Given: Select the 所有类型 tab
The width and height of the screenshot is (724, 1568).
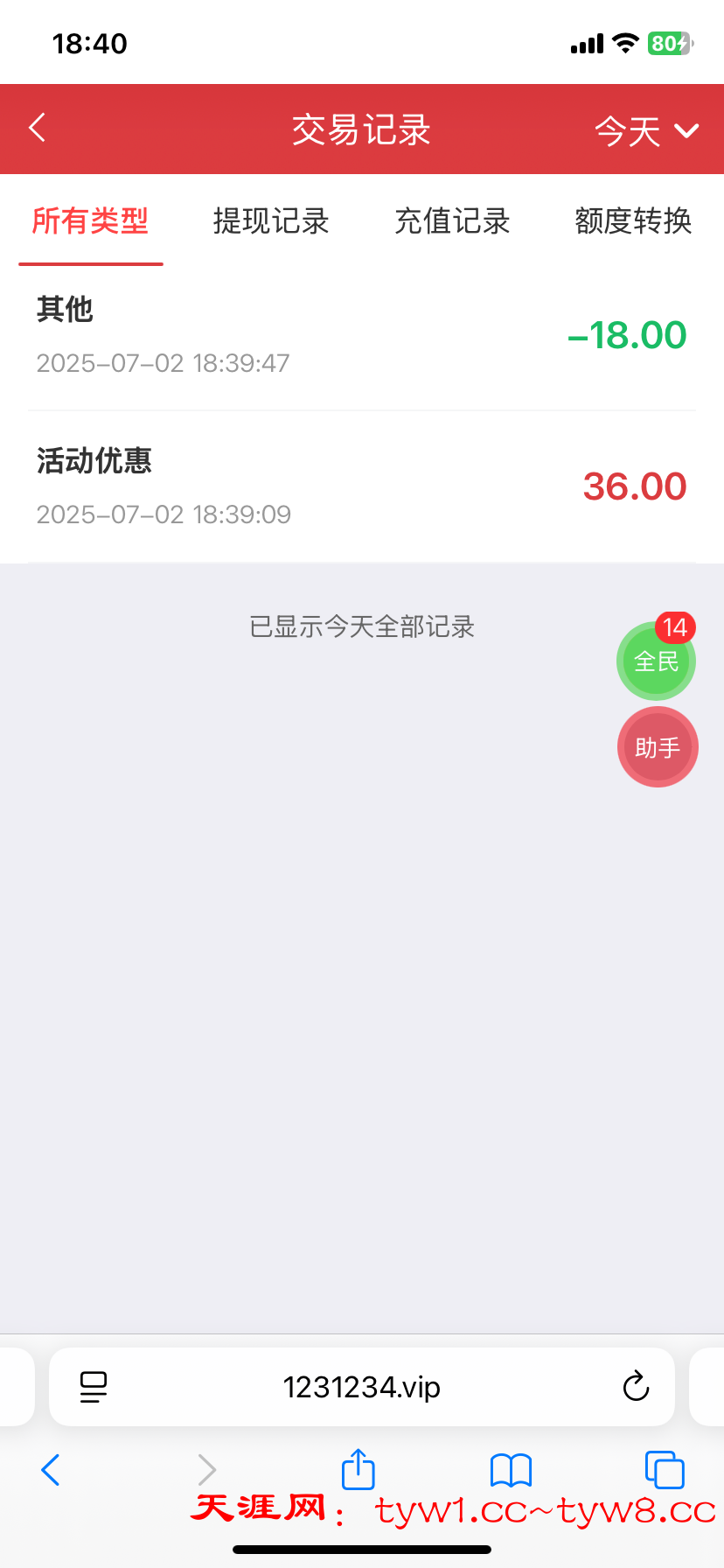Looking at the screenshot, I should coord(90,221).
